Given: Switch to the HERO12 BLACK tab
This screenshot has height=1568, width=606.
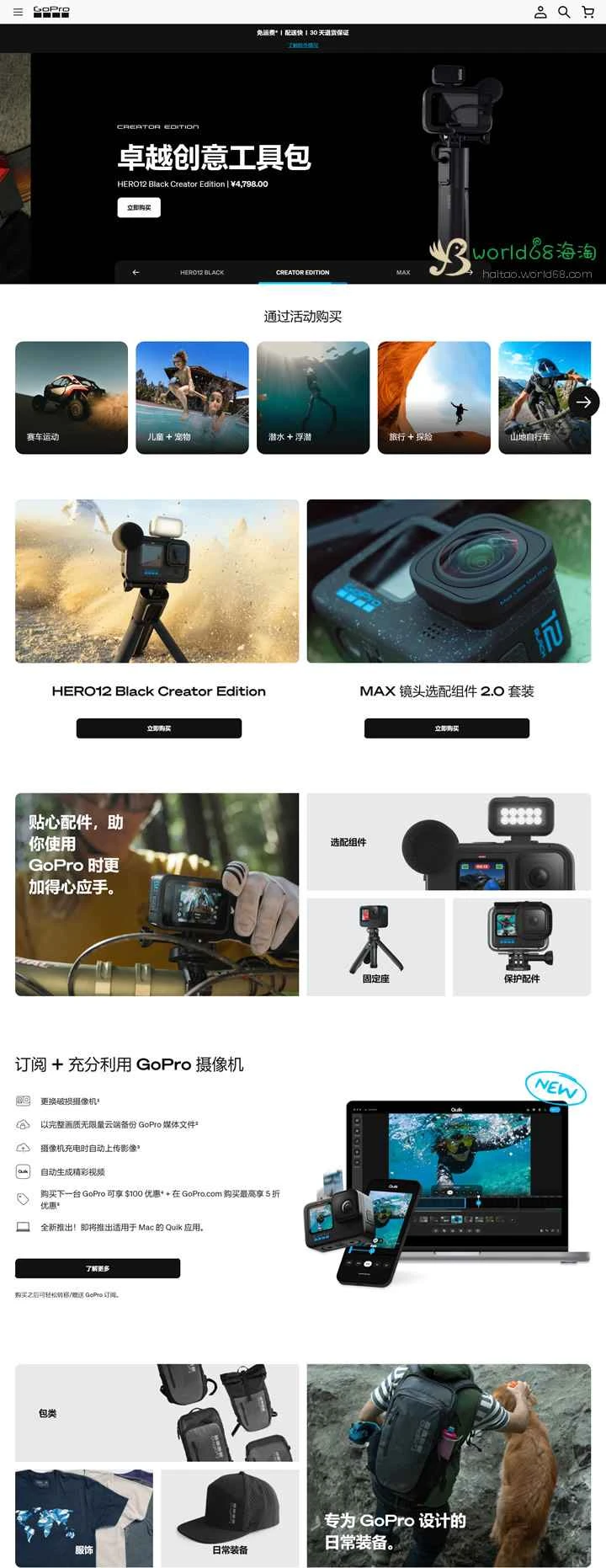Looking at the screenshot, I should point(202,272).
